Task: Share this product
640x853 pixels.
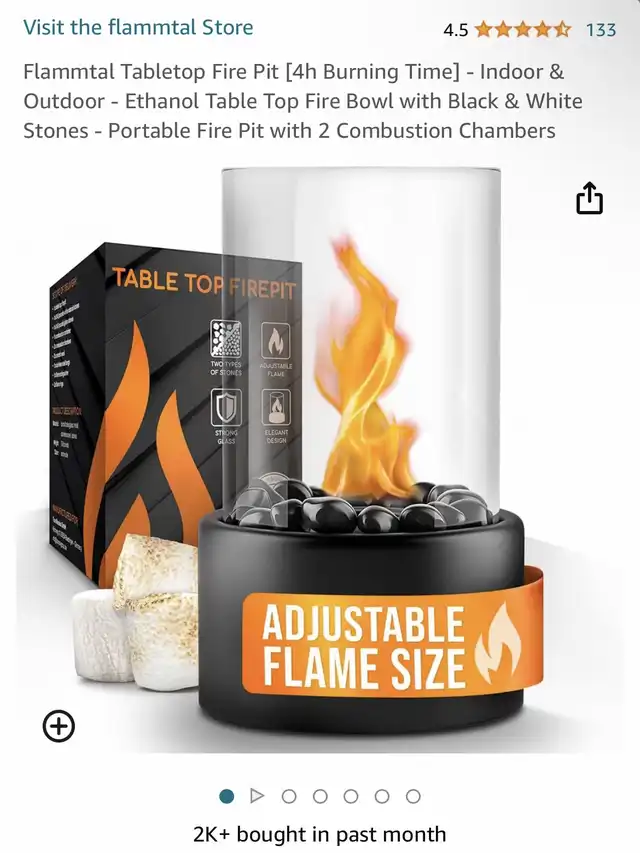Action: pyautogui.click(x=589, y=199)
